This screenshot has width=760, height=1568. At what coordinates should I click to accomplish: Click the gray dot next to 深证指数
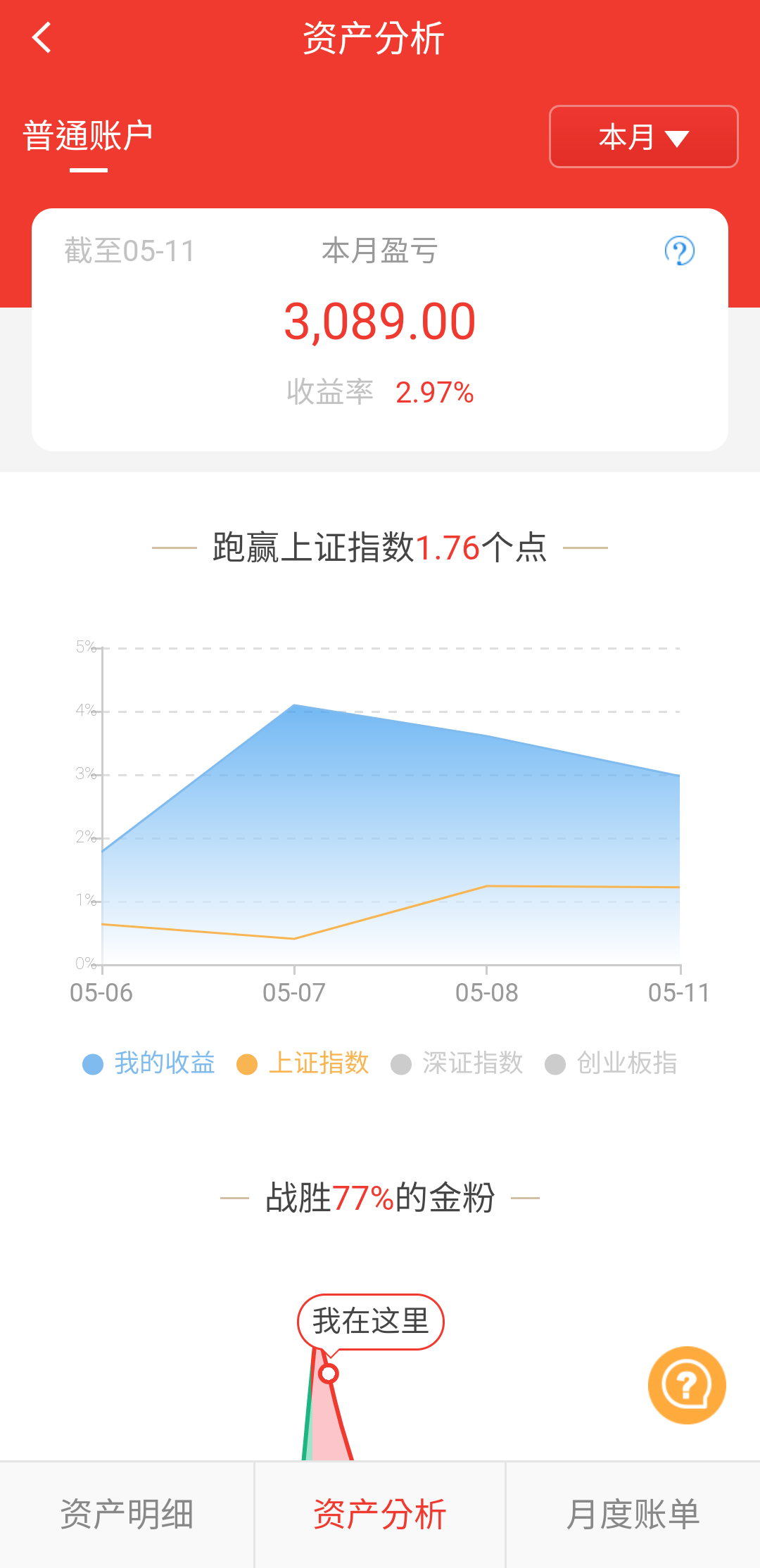[400, 1063]
